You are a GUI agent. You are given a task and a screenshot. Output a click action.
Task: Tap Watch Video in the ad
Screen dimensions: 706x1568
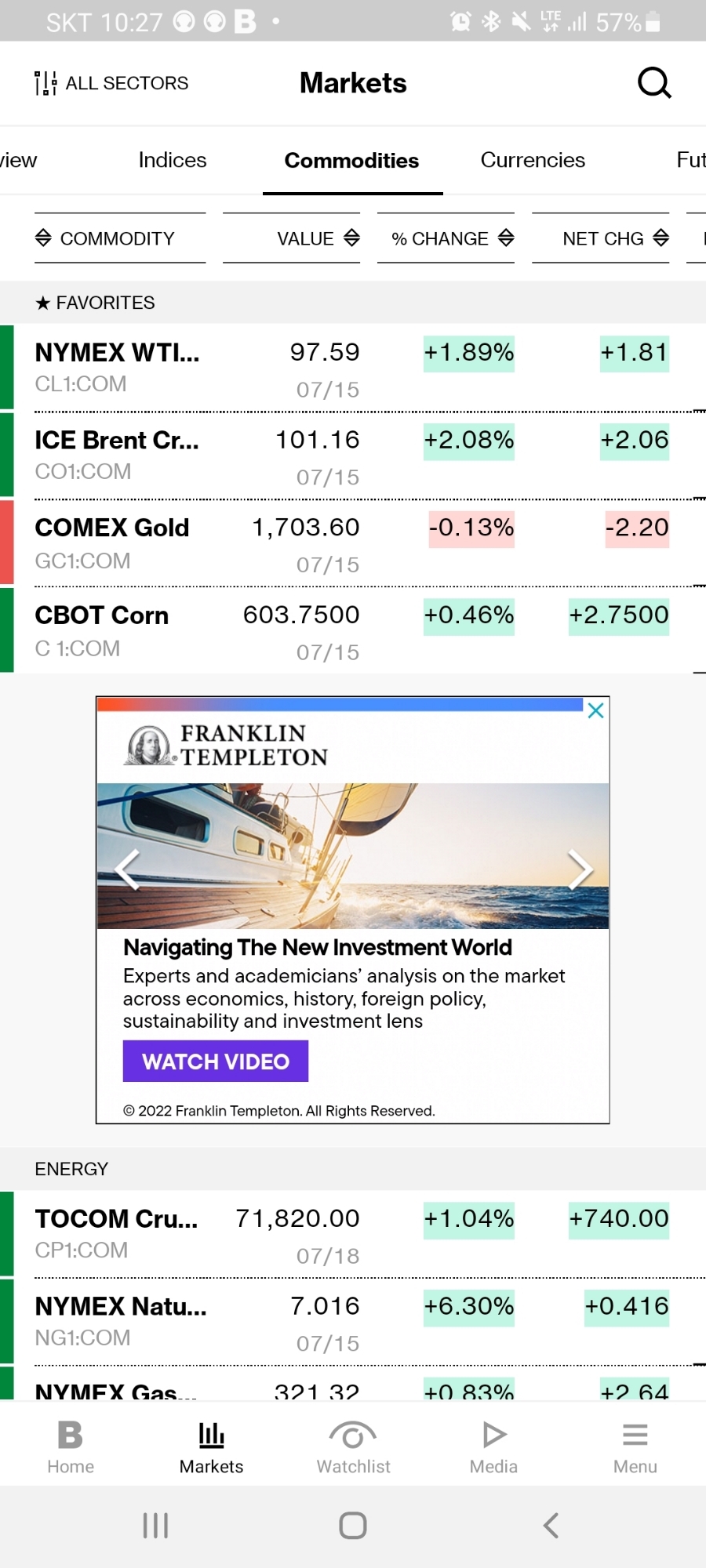point(216,1062)
